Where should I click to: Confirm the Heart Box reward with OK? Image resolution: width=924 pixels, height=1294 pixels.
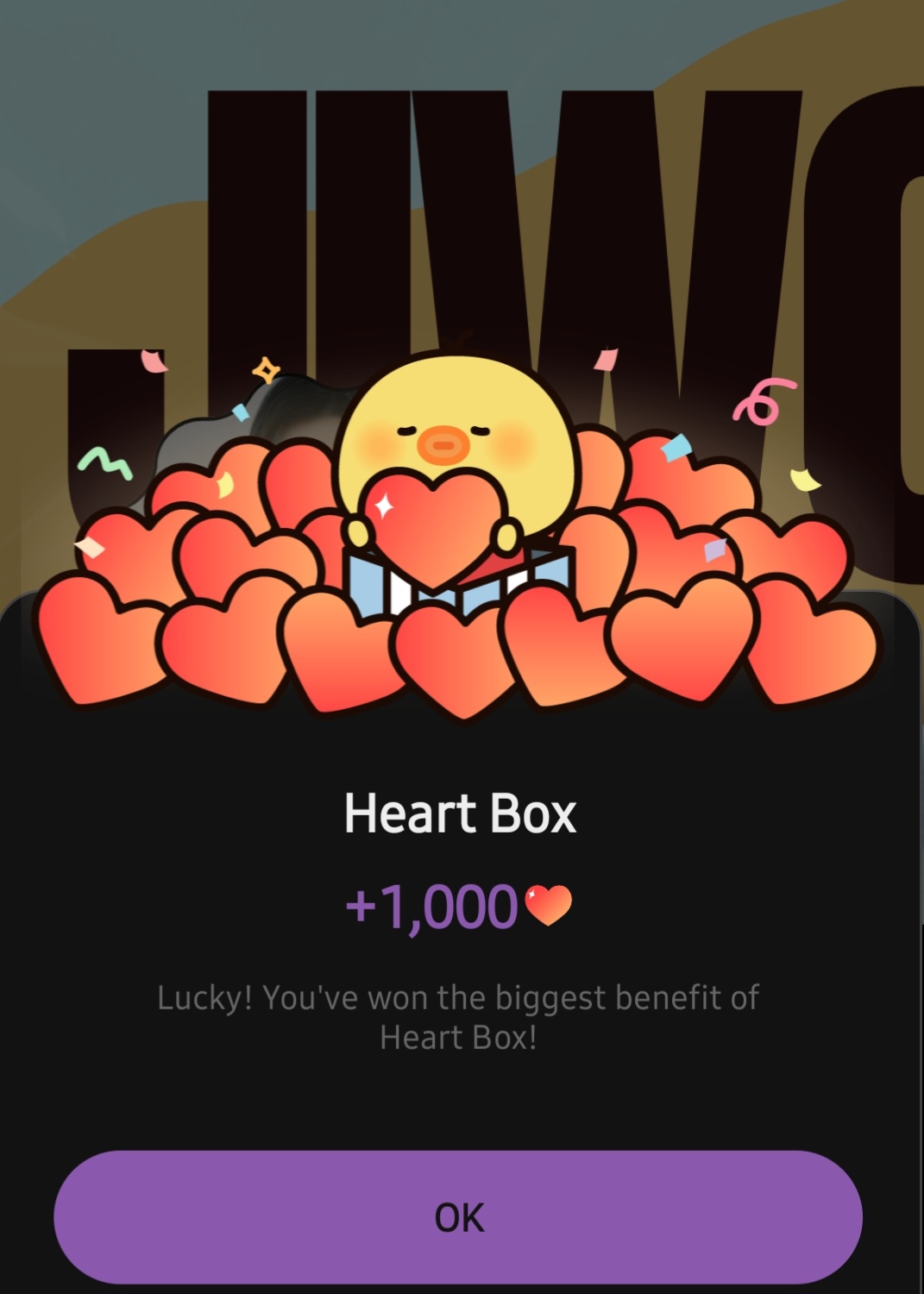(x=458, y=1216)
